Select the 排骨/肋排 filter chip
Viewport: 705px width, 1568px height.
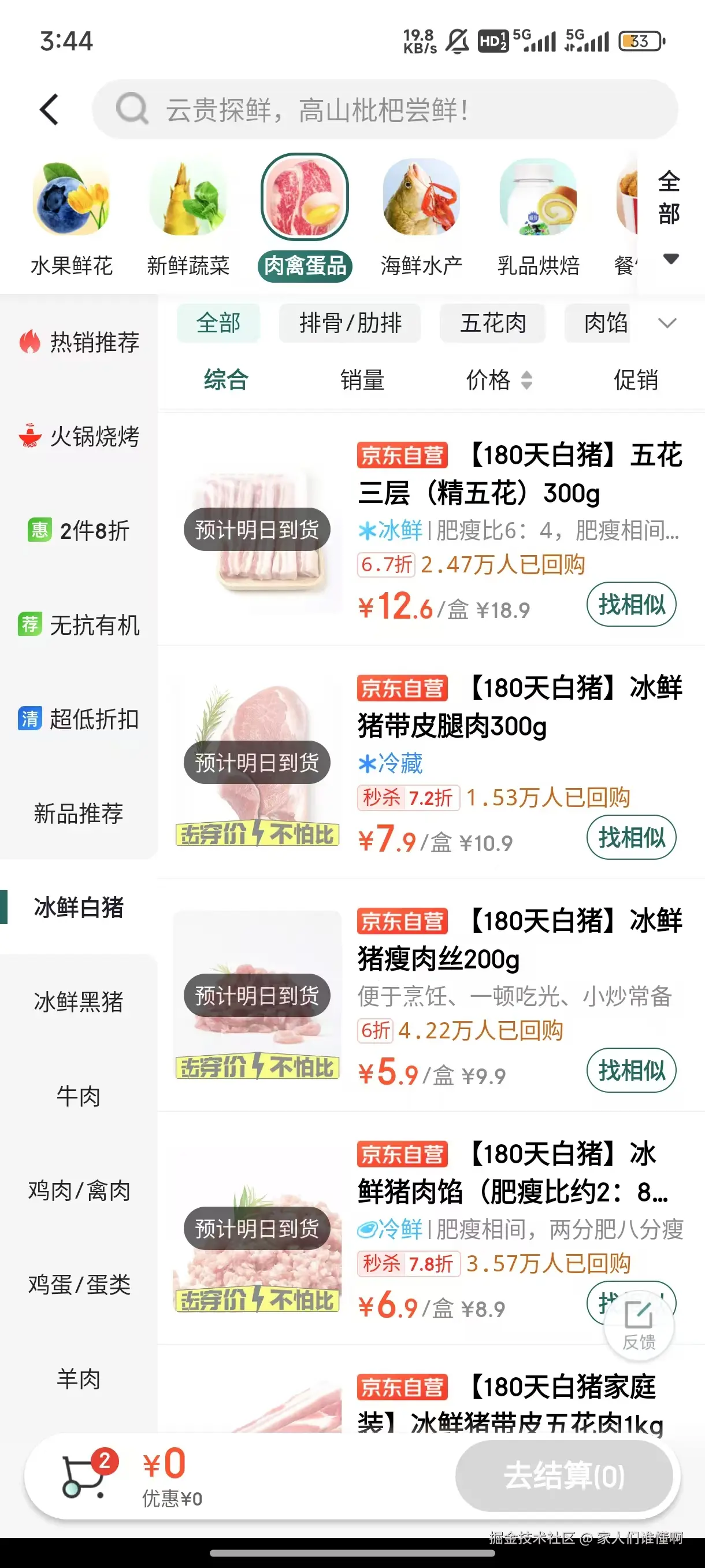(350, 323)
